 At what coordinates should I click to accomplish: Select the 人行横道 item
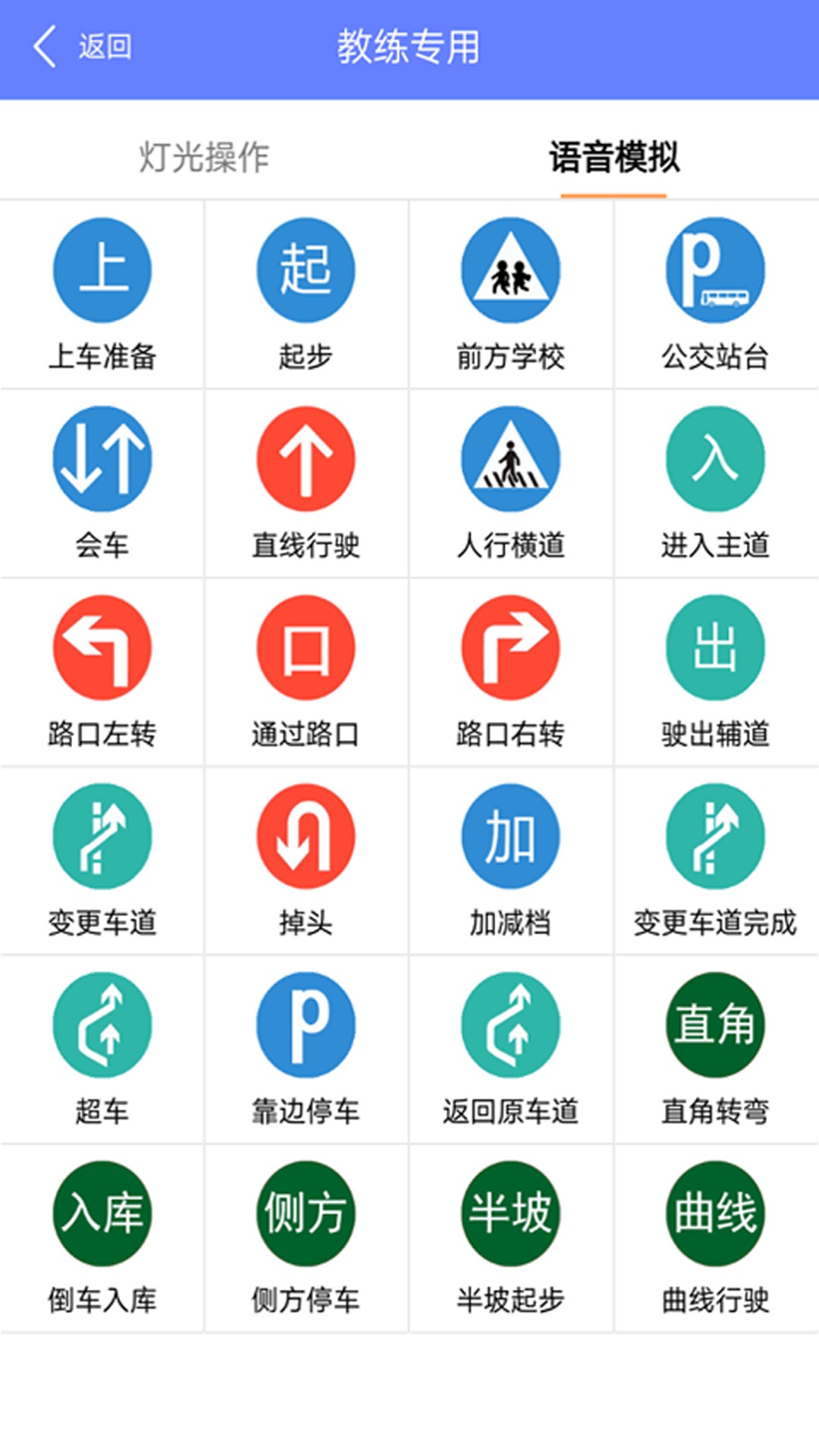(x=510, y=483)
